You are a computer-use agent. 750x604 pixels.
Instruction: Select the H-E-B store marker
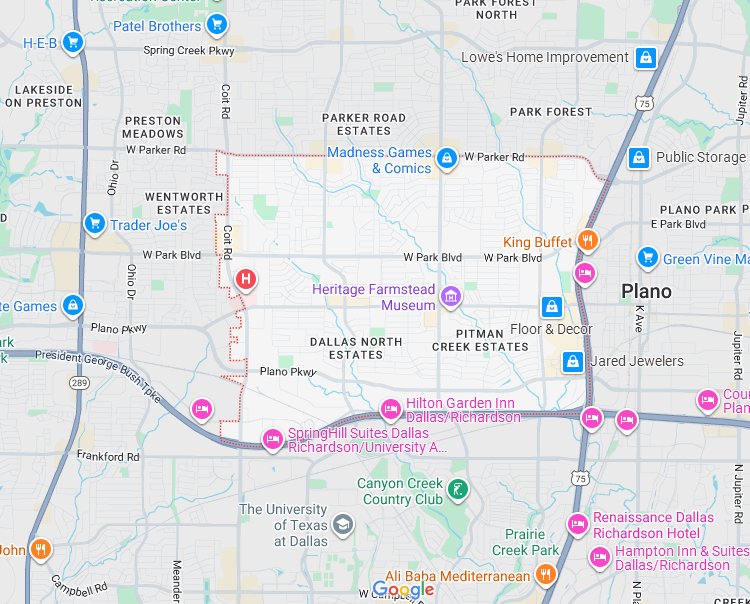pyautogui.click(x=73, y=43)
